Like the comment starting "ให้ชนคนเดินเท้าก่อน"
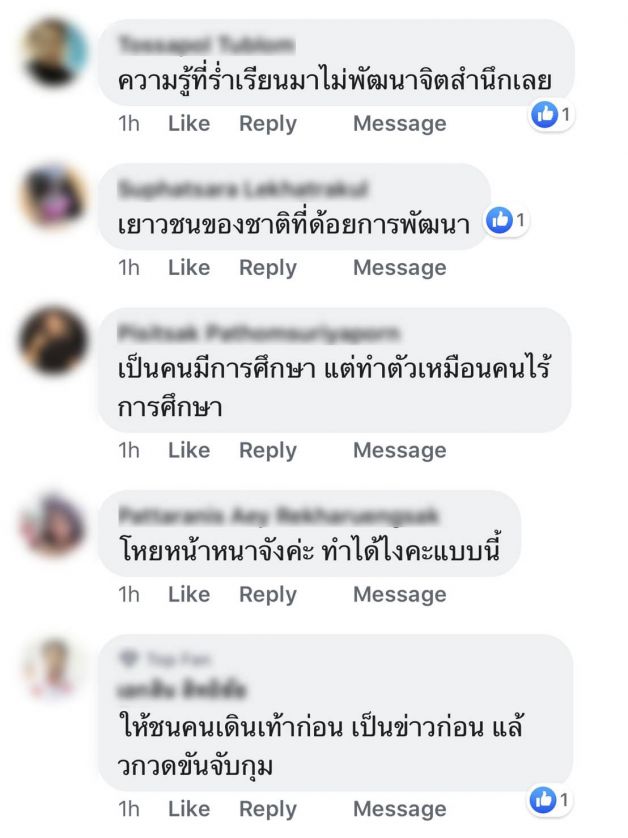This screenshot has width=628, height=838. click(188, 809)
